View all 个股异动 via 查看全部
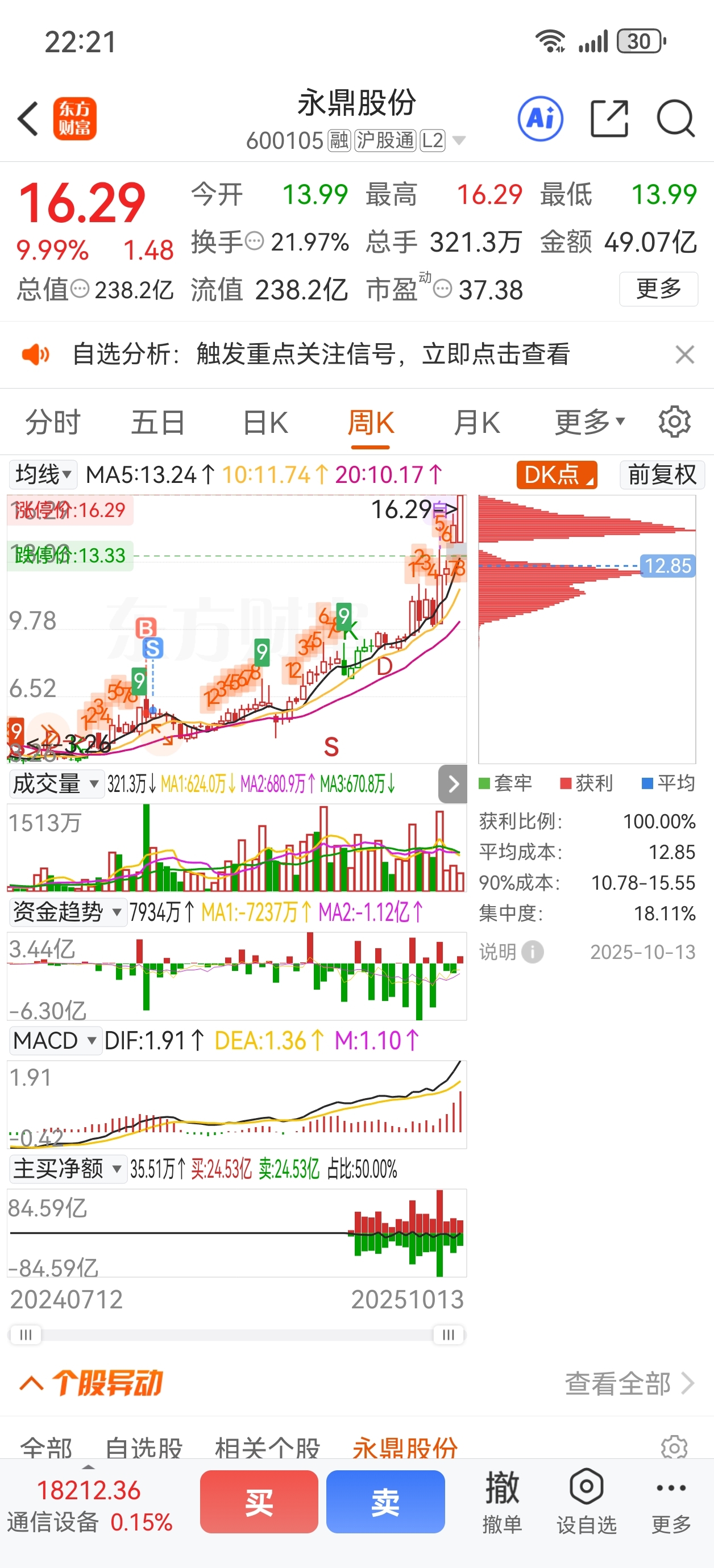 pos(629,1383)
